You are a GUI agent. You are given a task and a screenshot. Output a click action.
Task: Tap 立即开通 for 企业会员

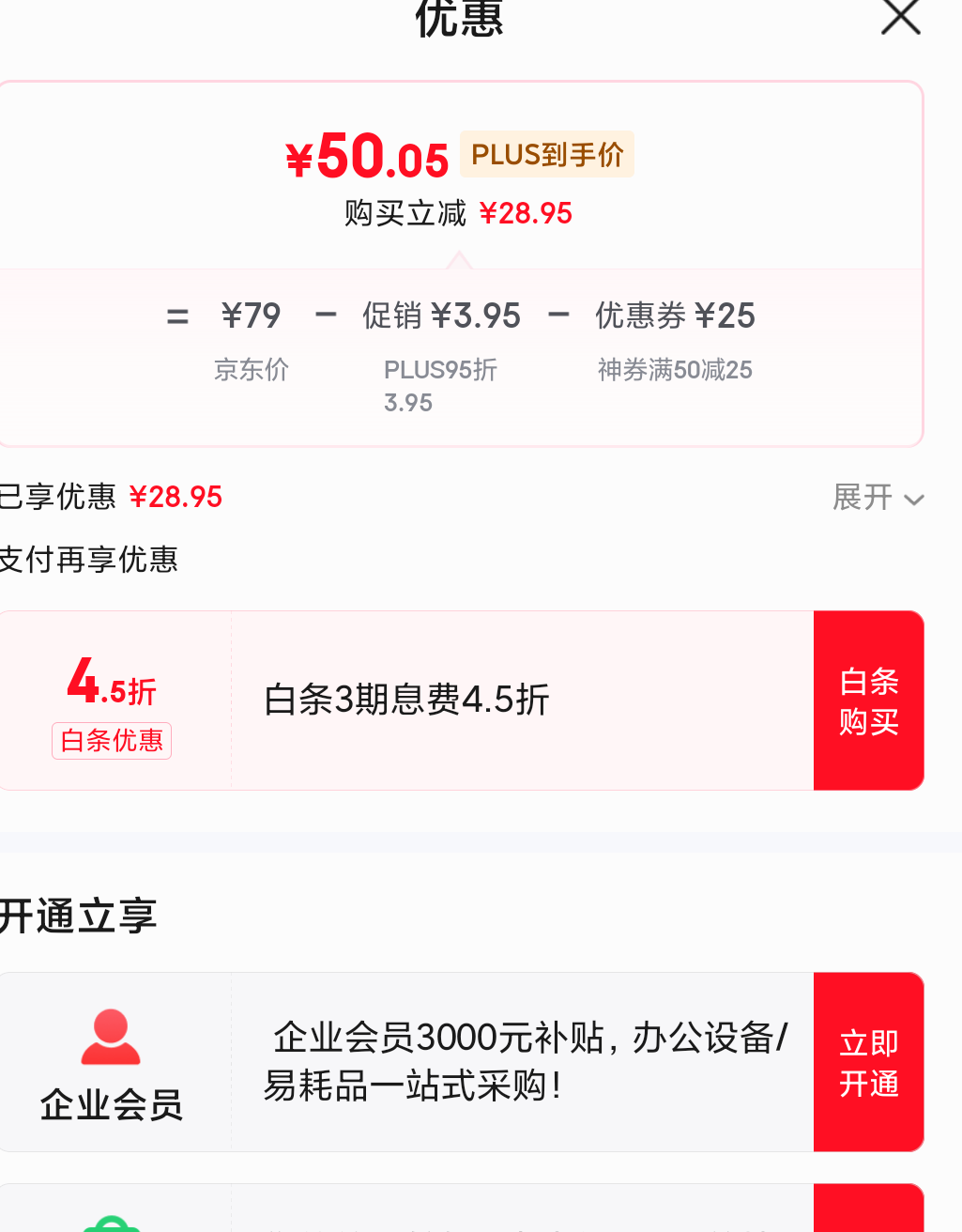point(868,1062)
